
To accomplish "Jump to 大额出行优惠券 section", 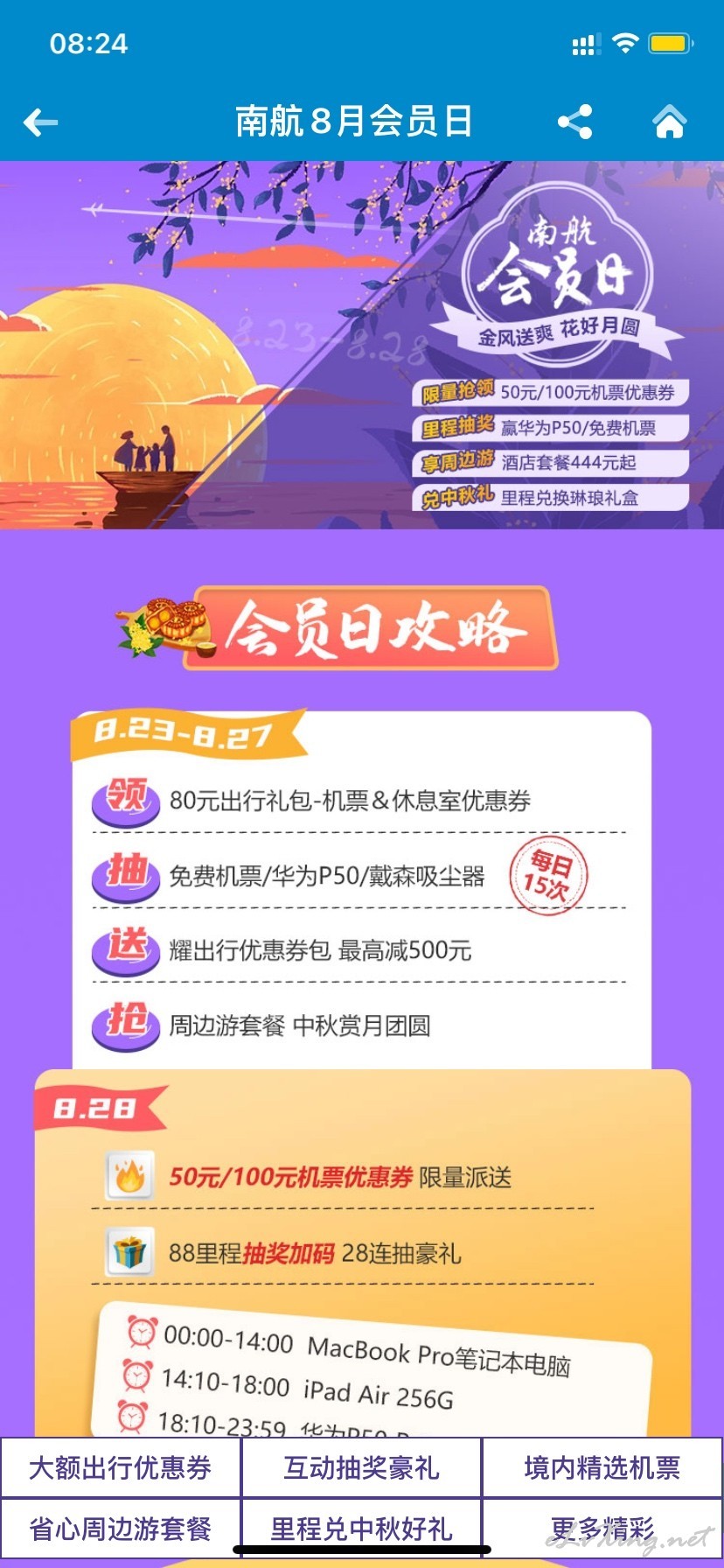I will (x=121, y=1467).
